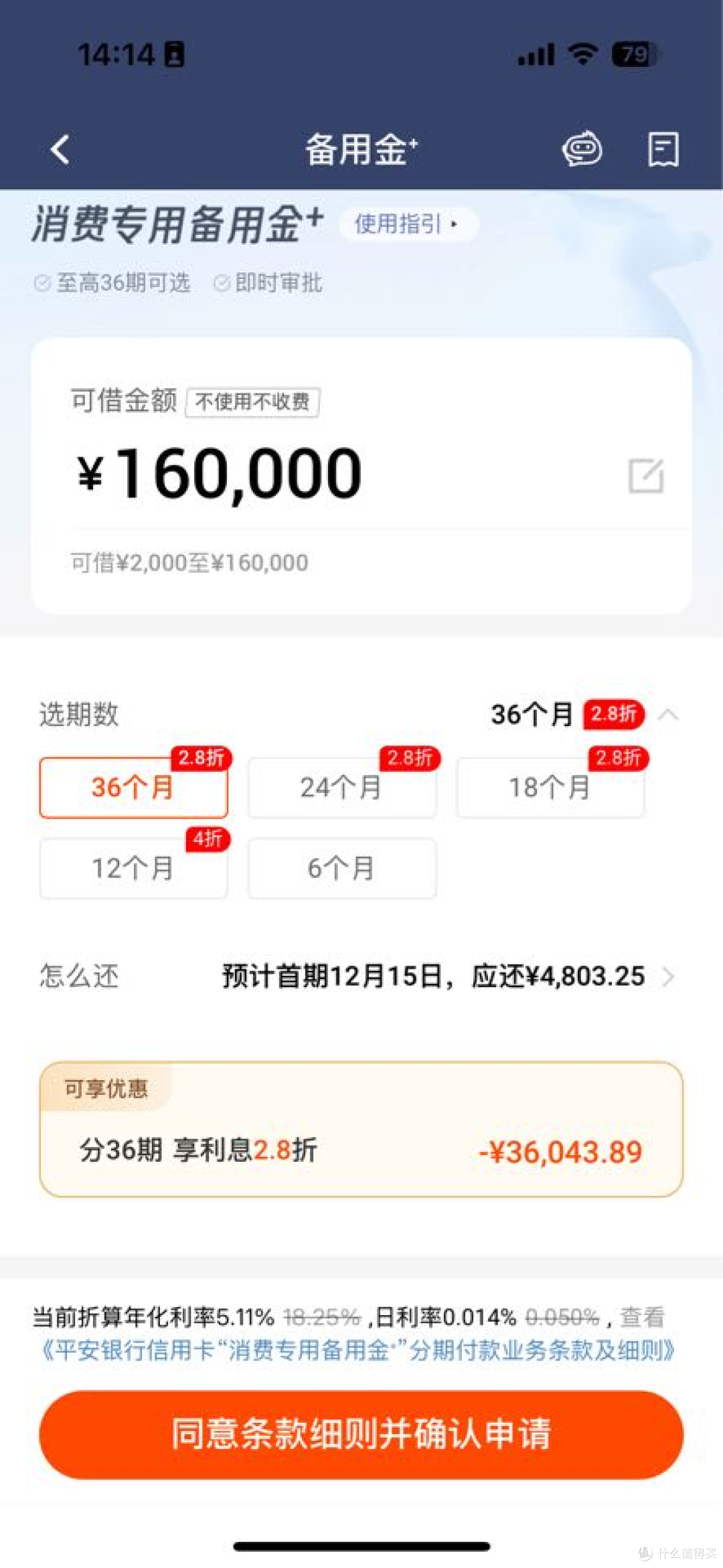Open the 怎么还 repayment plan details
Viewport: 723px width, 1568px height.
point(361,976)
